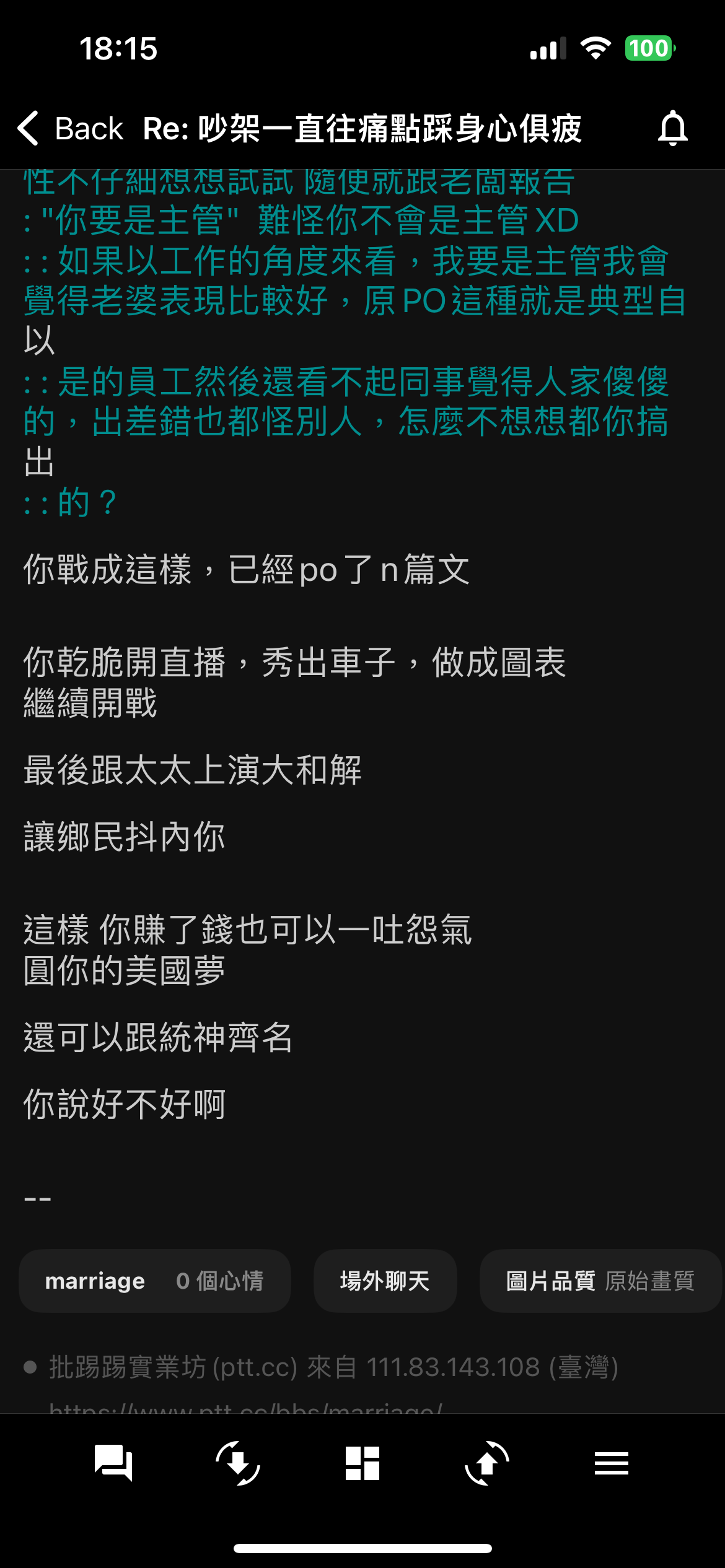The image size is (725, 1568).
Task: Change 圖片品質 image quality setting
Action: [x=600, y=1281]
